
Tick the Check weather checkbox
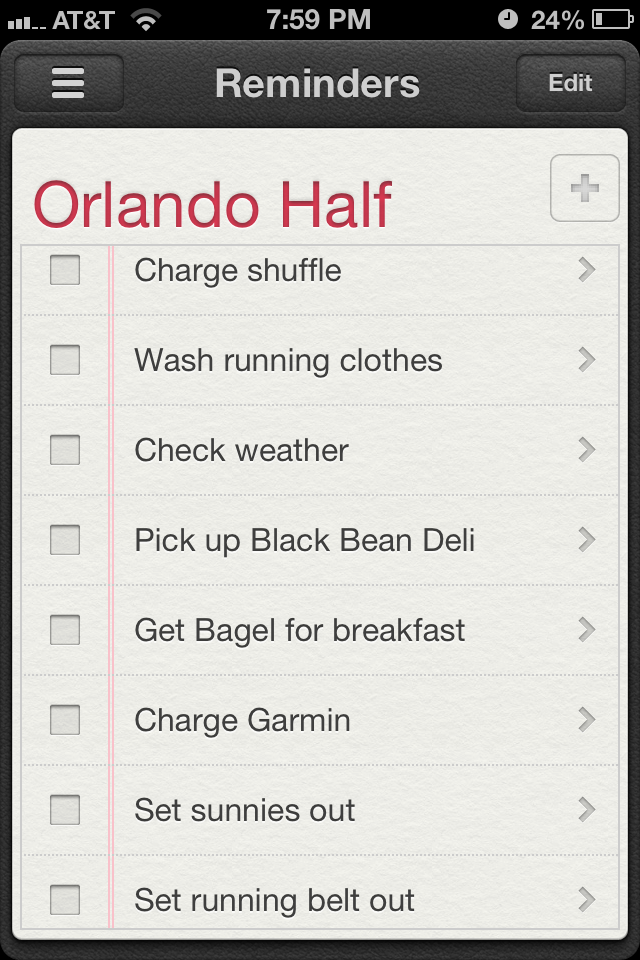click(x=65, y=450)
